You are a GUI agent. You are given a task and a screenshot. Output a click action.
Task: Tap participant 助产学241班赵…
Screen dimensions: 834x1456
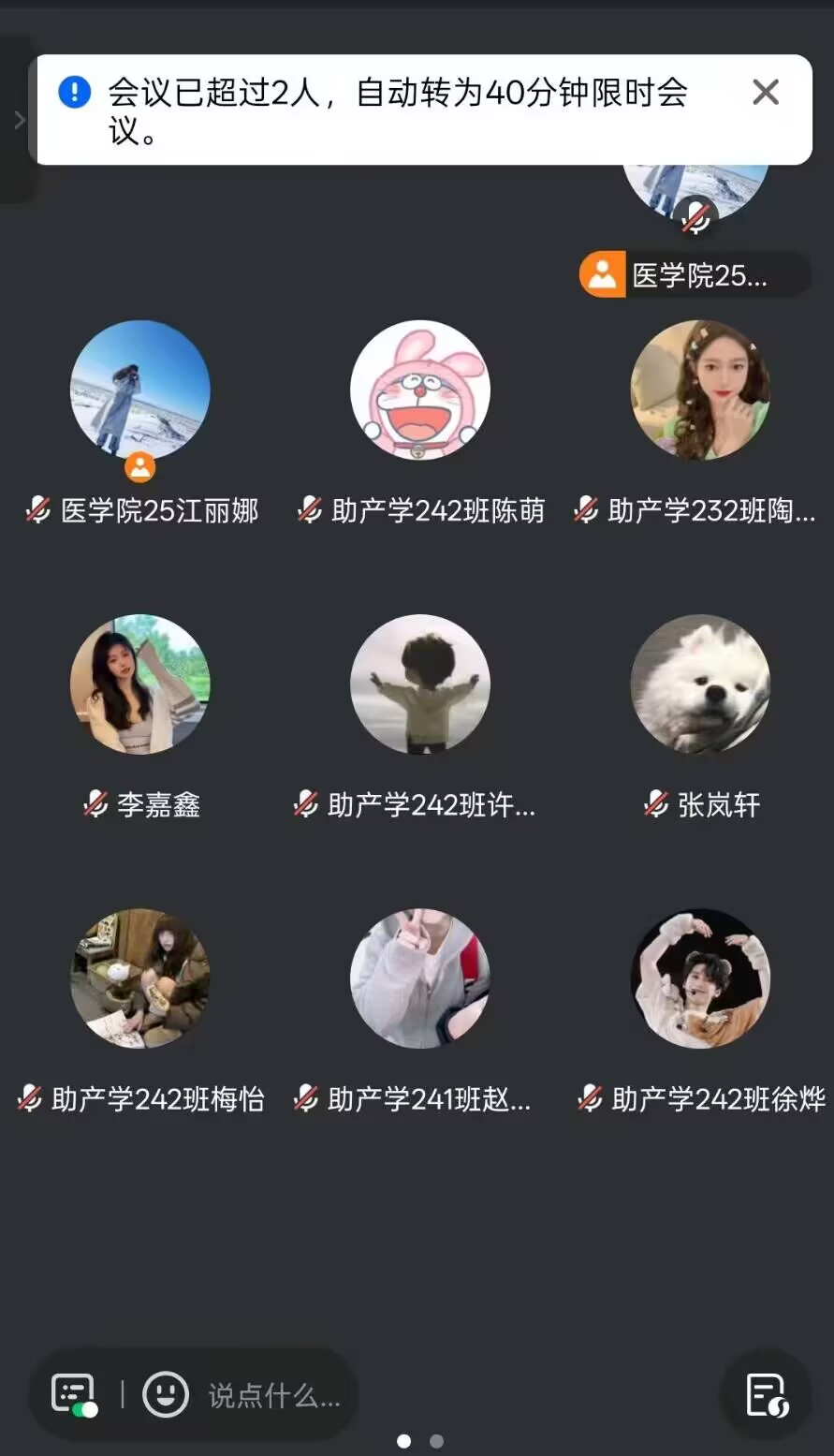[420, 978]
